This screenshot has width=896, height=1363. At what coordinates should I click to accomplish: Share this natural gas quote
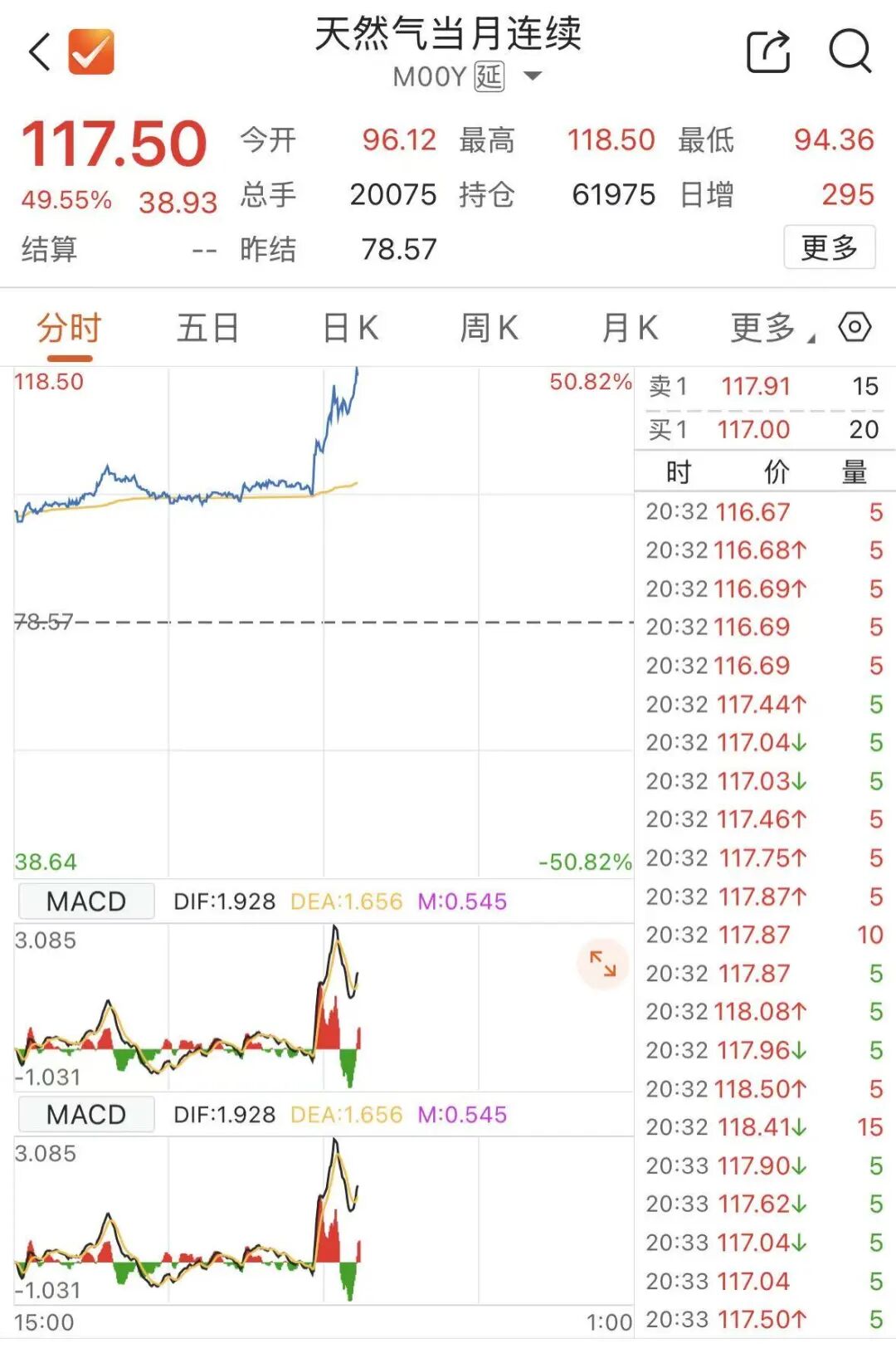click(768, 51)
